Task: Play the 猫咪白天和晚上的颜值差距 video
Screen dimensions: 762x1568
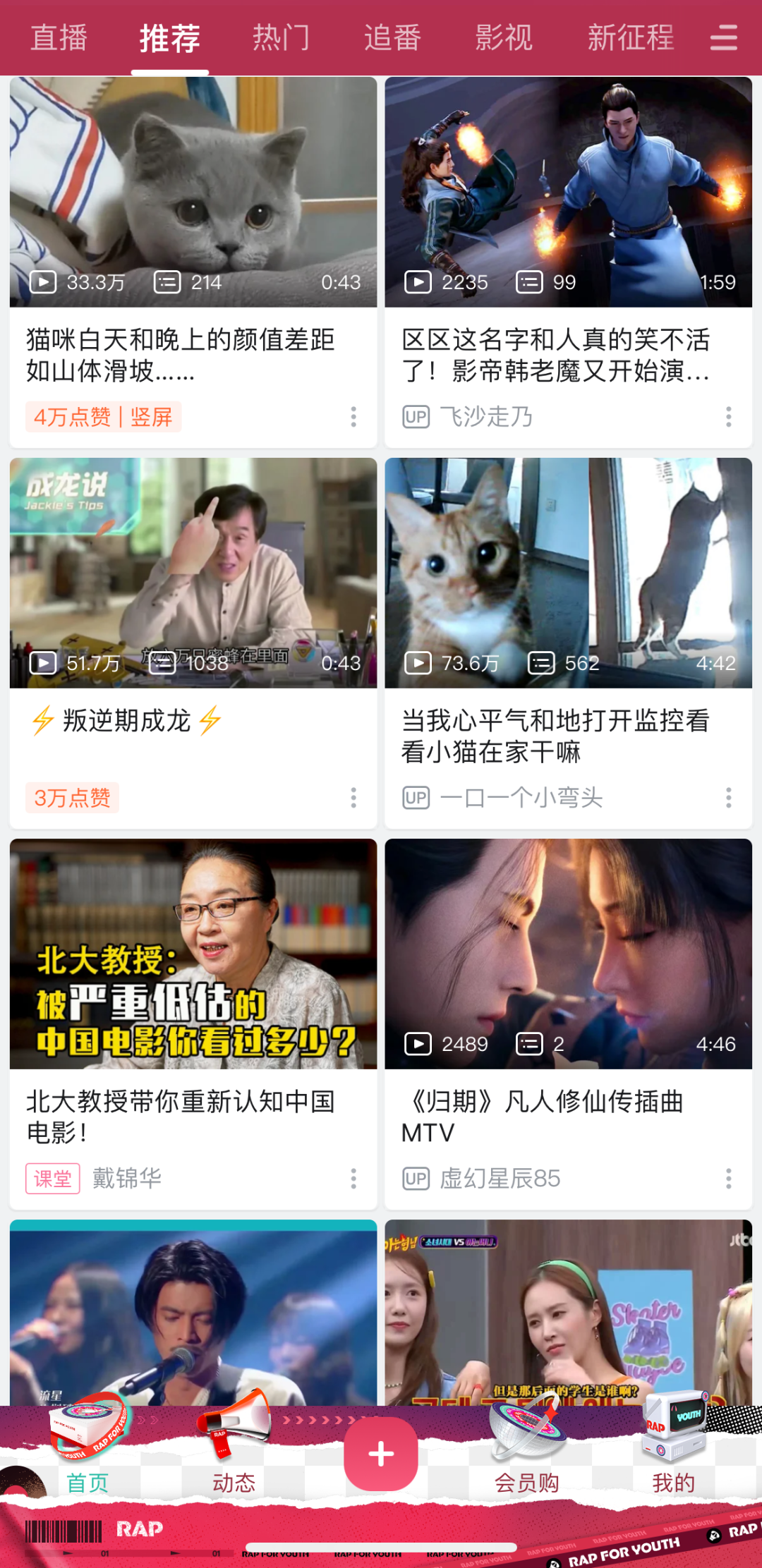Action: (193, 192)
